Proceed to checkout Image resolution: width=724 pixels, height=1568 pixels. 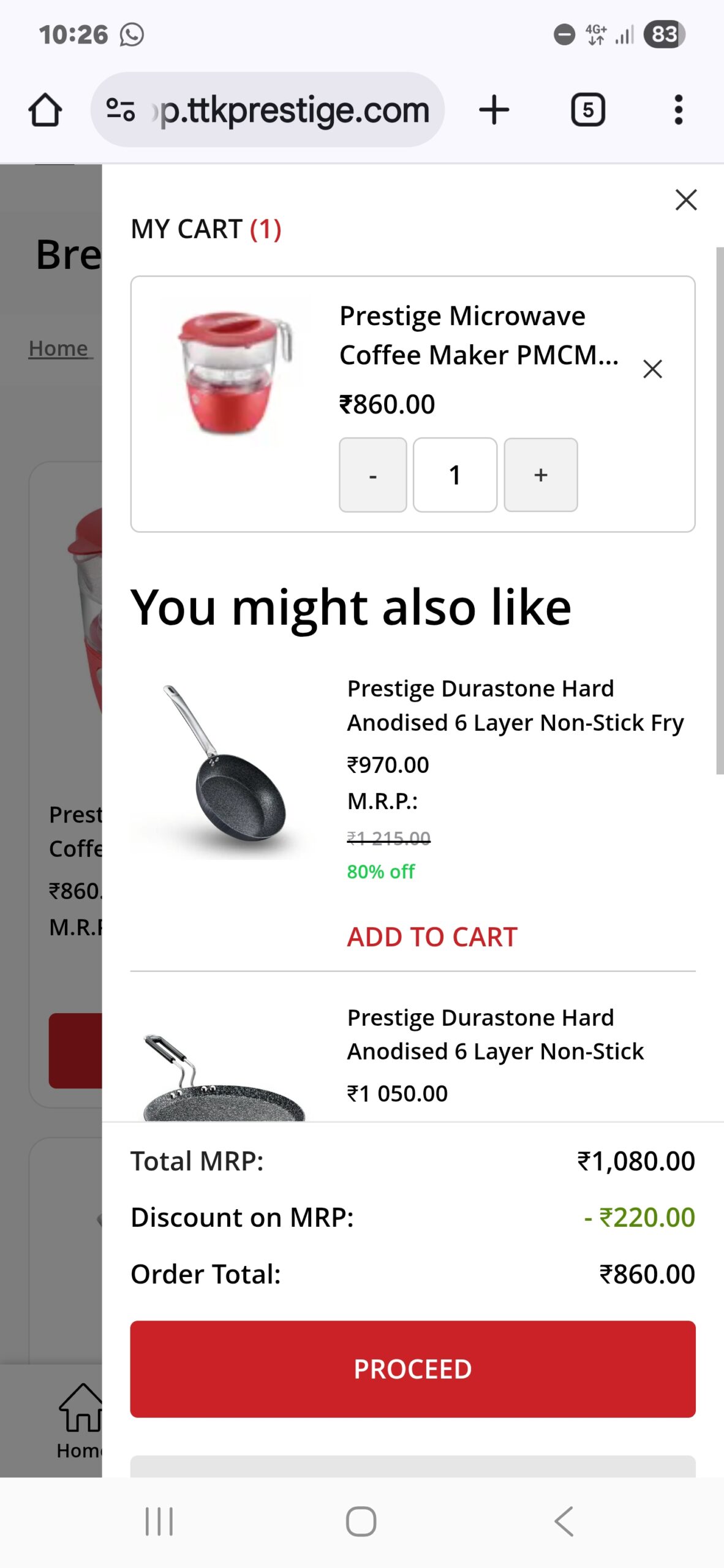[412, 1369]
